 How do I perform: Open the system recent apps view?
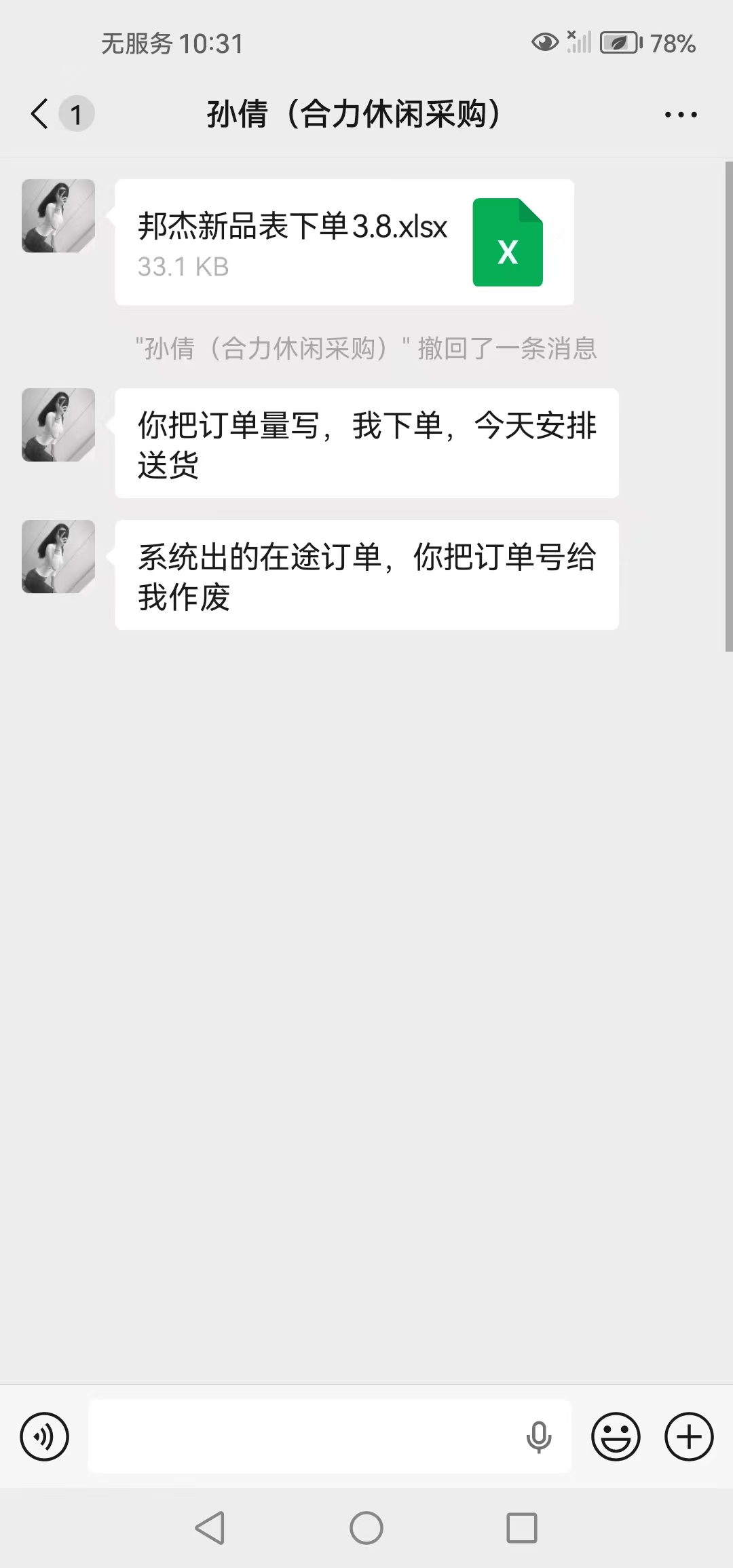(522, 1529)
